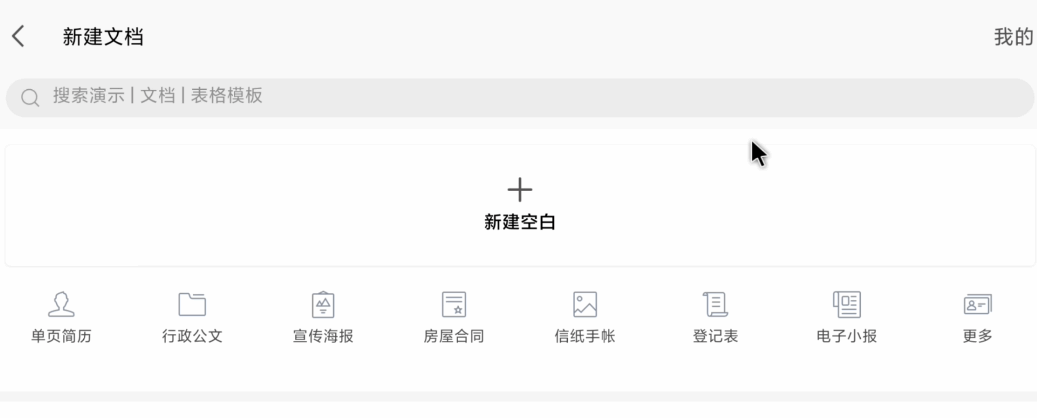Screen dimensions: 1037x418
Task: Open 登记表 templates
Action: (x=715, y=318)
